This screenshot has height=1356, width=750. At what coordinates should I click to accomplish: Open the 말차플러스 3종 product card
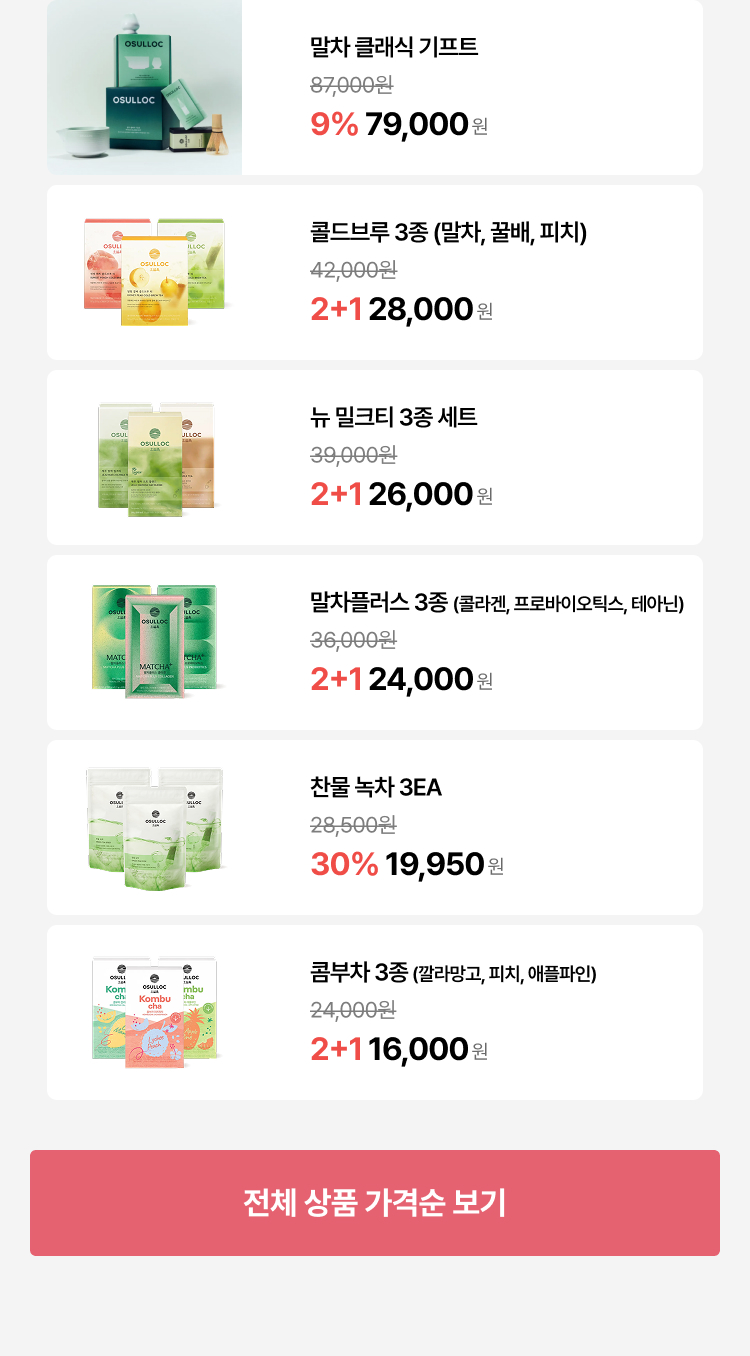[375, 642]
